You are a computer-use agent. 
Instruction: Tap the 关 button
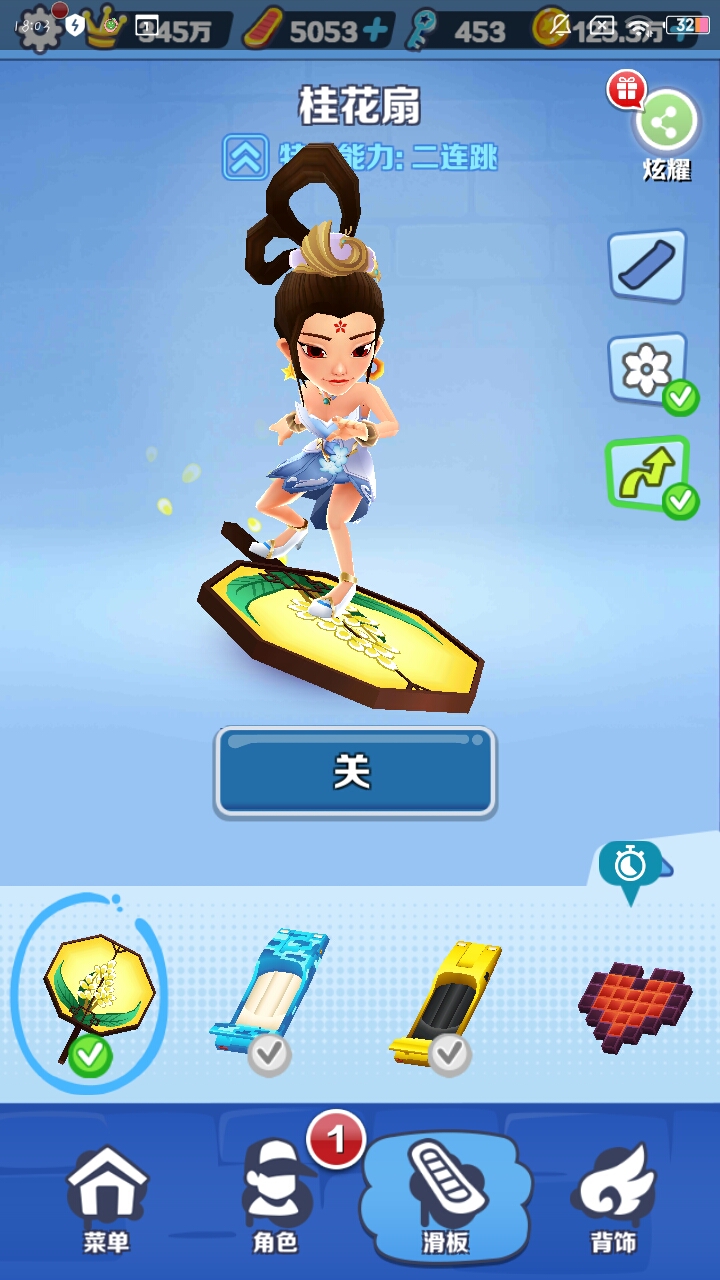pos(354,771)
